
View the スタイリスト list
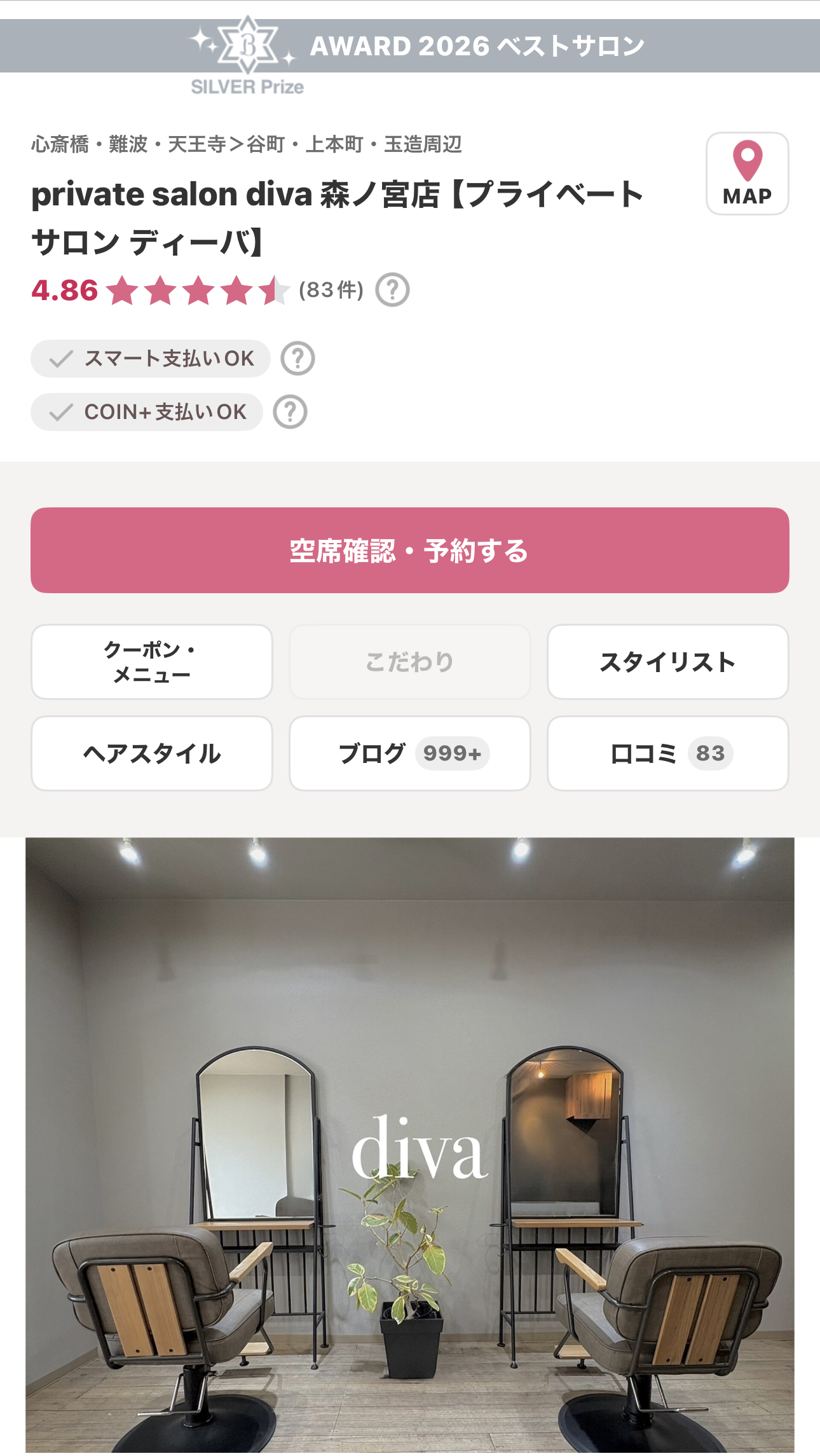click(x=667, y=662)
